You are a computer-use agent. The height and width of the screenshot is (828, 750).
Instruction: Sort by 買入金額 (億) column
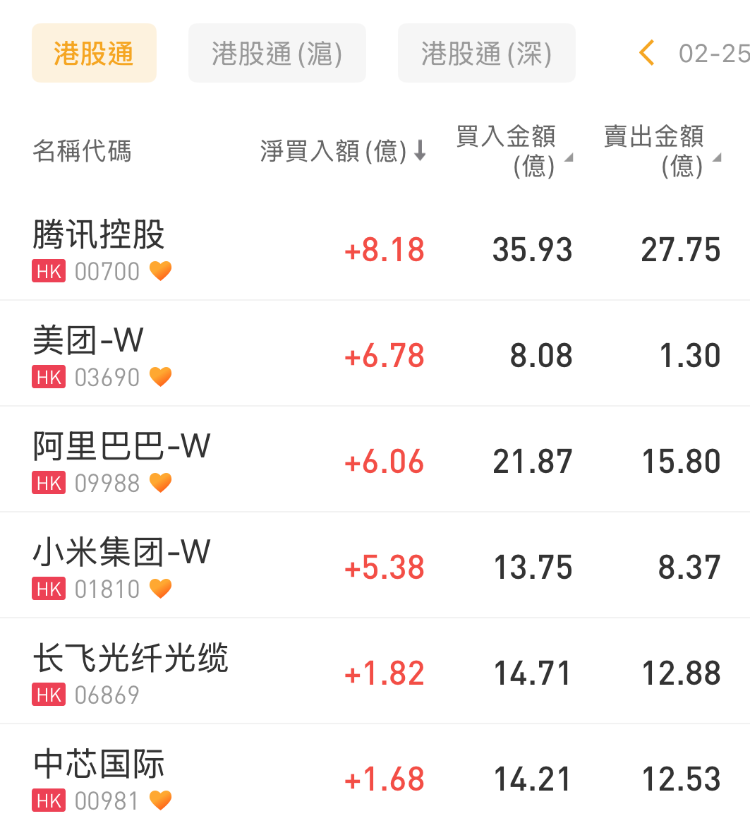tap(514, 151)
